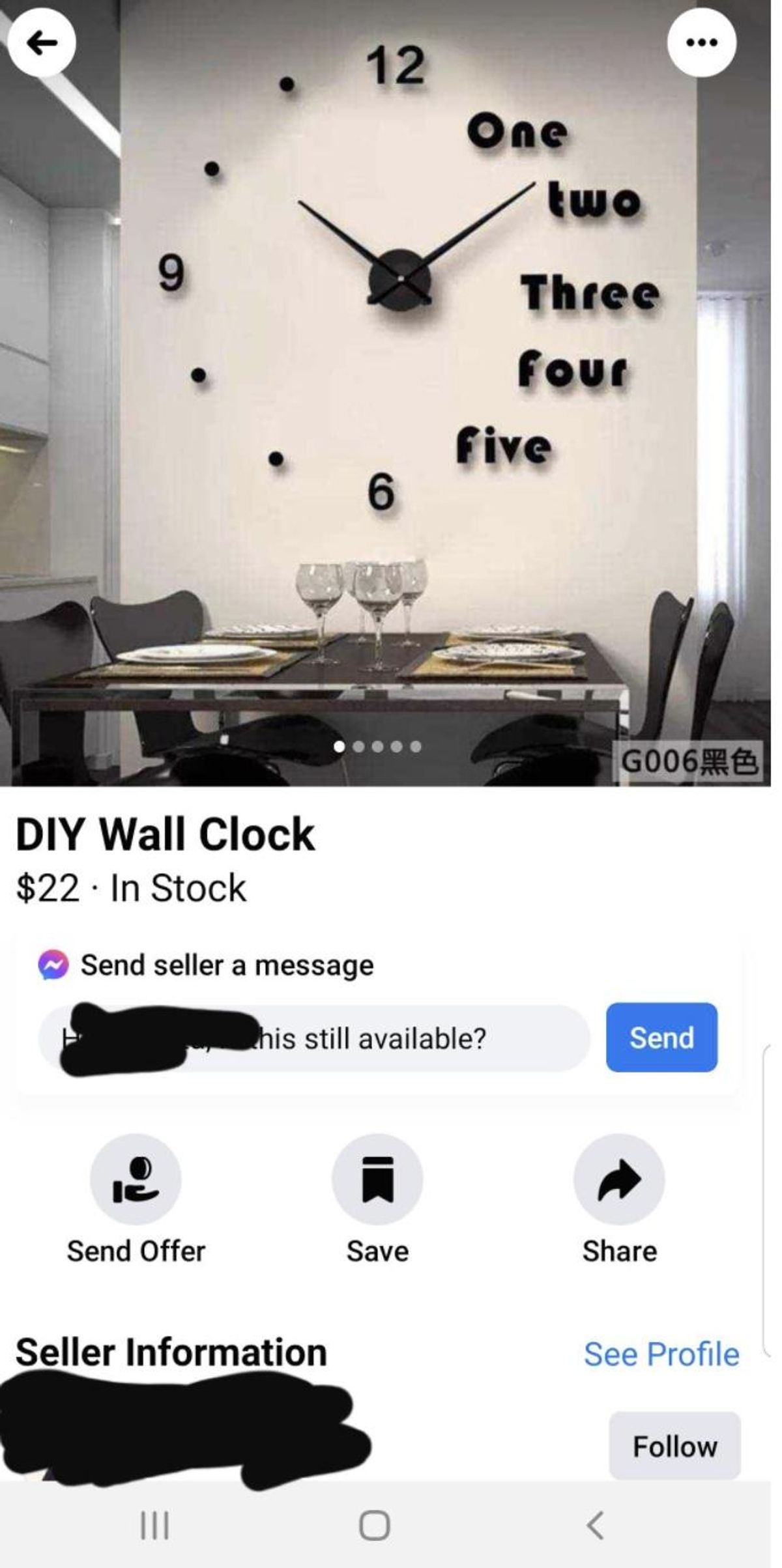Open the recent apps view
This screenshot has width=782, height=1568.
[x=155, y=1526]
